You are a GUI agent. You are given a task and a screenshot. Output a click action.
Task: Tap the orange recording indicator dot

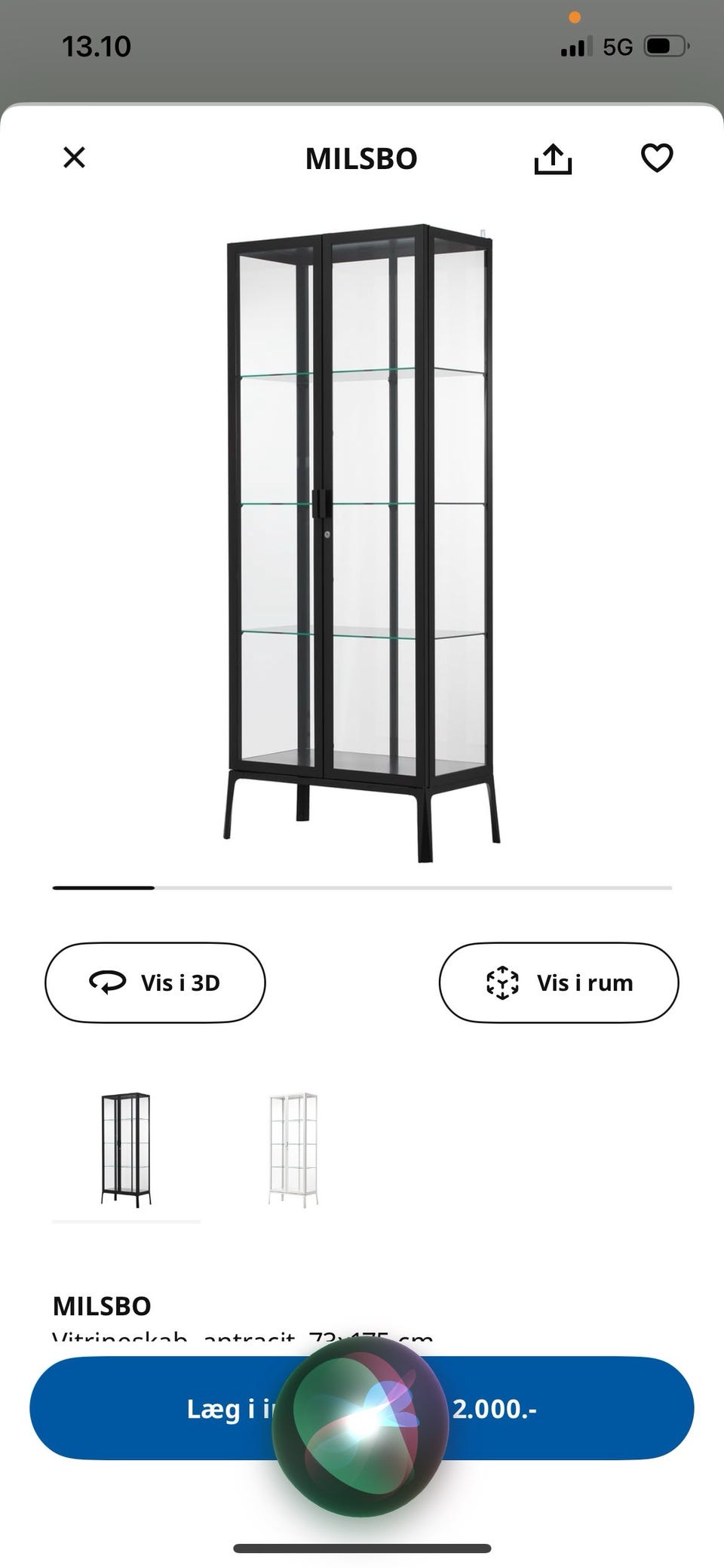(573, 15)
